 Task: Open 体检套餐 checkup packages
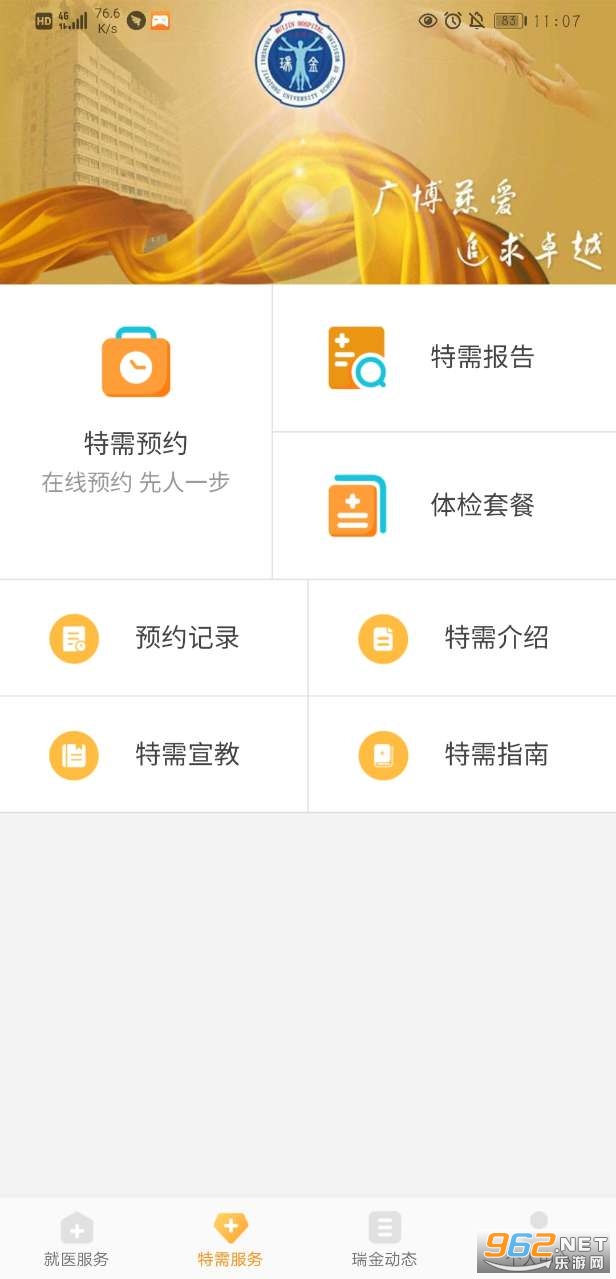click(x=444, y=505)
